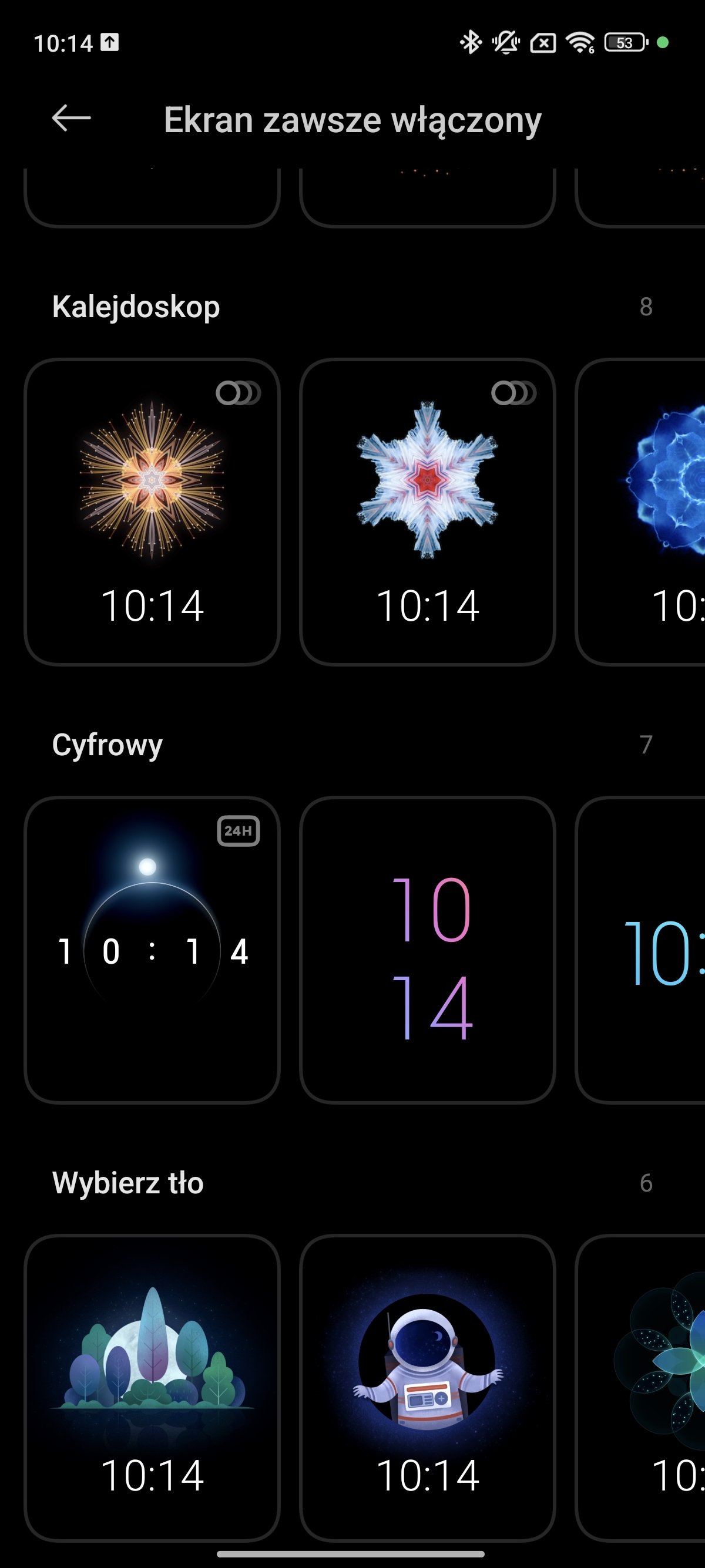Screen dimensions: 705x1568
Task: Select the orange firework kaleidoscope style
Action: pyautogui.click(x=152, y=512)
